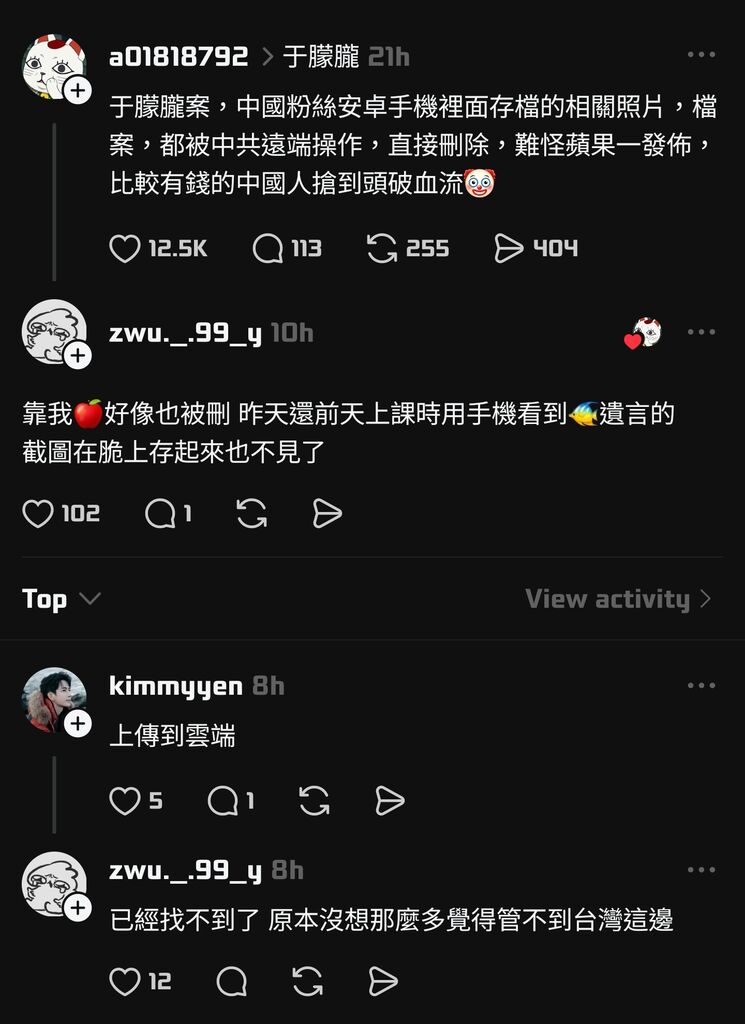Open View activity
Screen dimensions: 745x1024
pos(618,599)
